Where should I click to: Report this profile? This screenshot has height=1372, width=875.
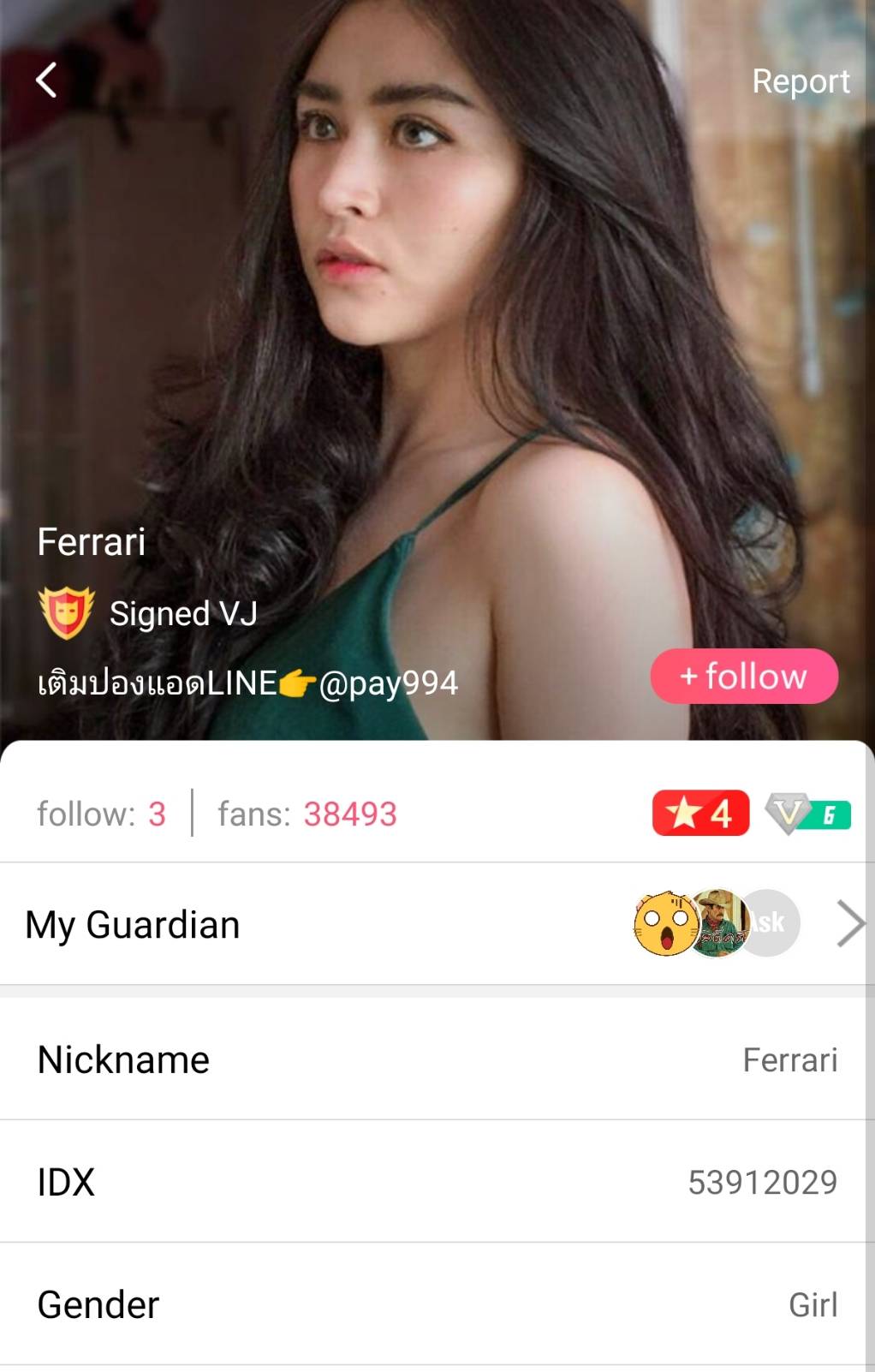pos(800,81)
